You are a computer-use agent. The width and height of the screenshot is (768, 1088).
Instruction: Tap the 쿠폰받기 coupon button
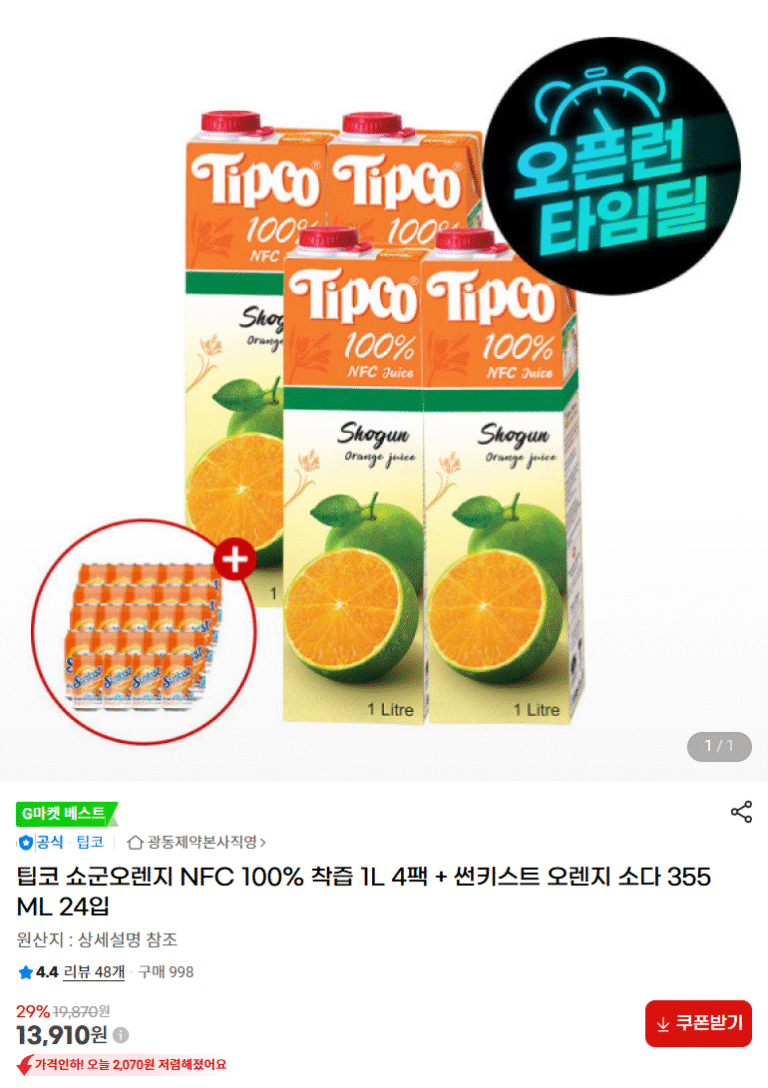click(x=698, y=1023)
